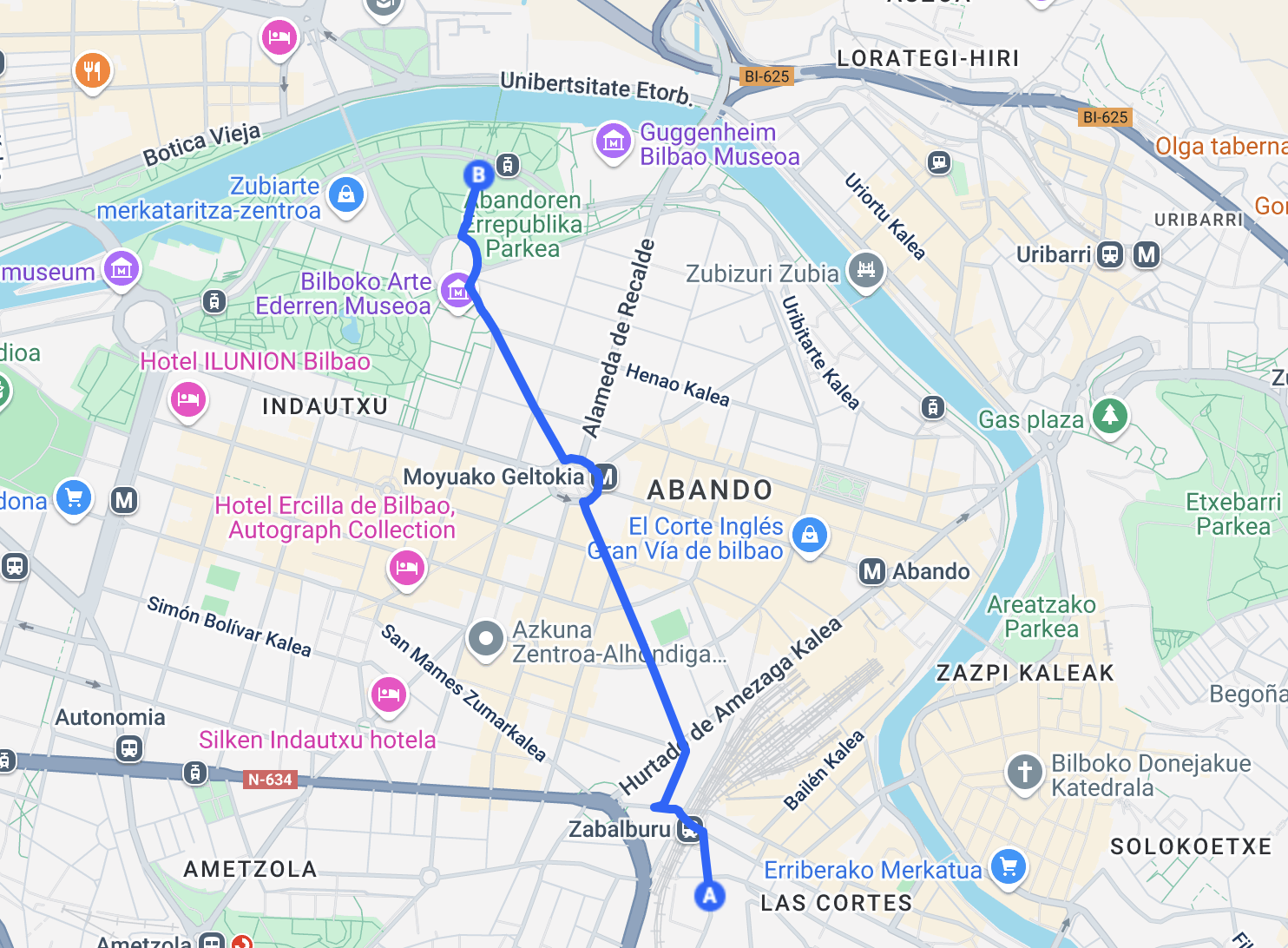
Task: Open the orange restaurant pin
Action: click(x=93, y=69)
